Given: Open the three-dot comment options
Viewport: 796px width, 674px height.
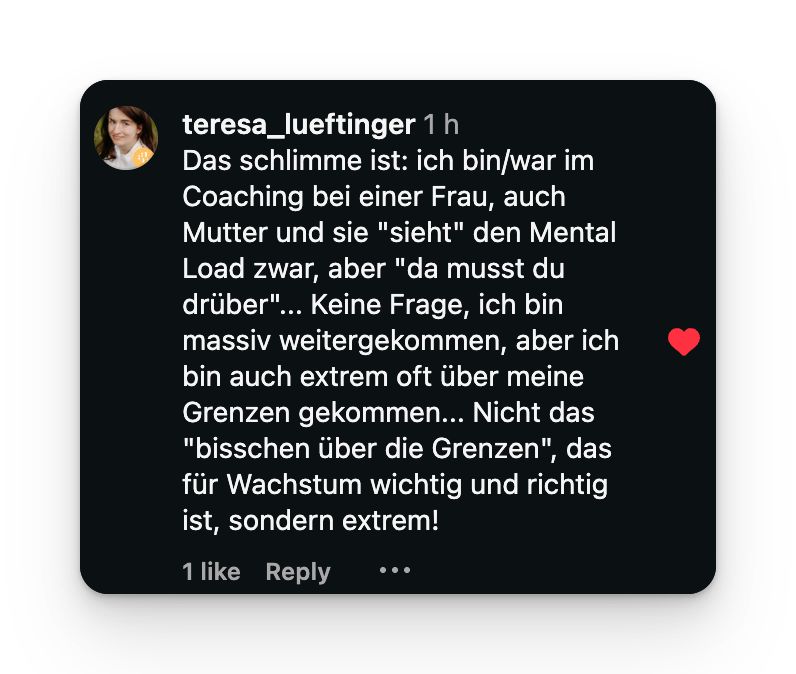Looking at the screenshot, I should pyautogui.click(x=394, y=571).
